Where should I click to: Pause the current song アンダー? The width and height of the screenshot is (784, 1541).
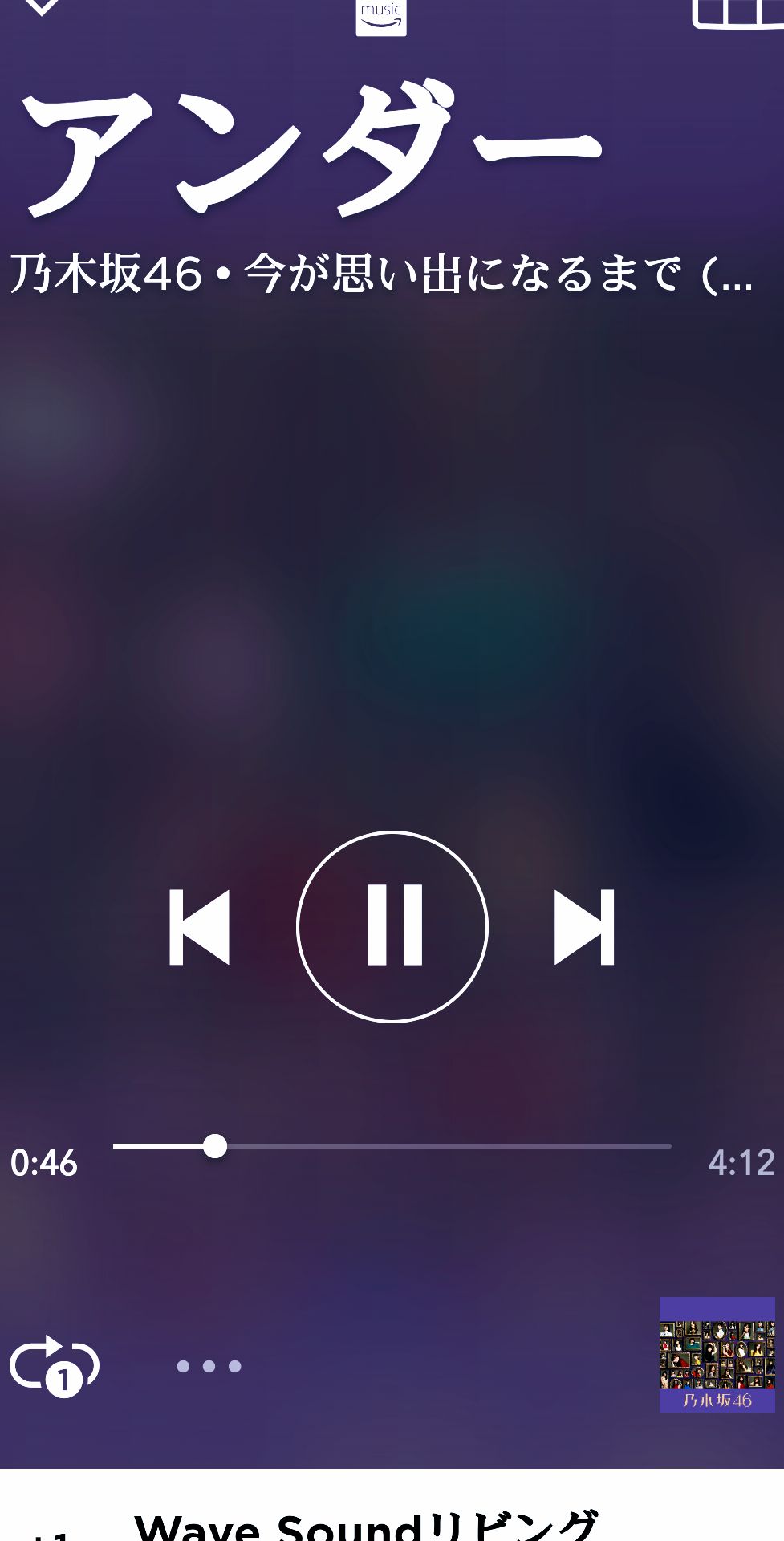tap(392, 927)
